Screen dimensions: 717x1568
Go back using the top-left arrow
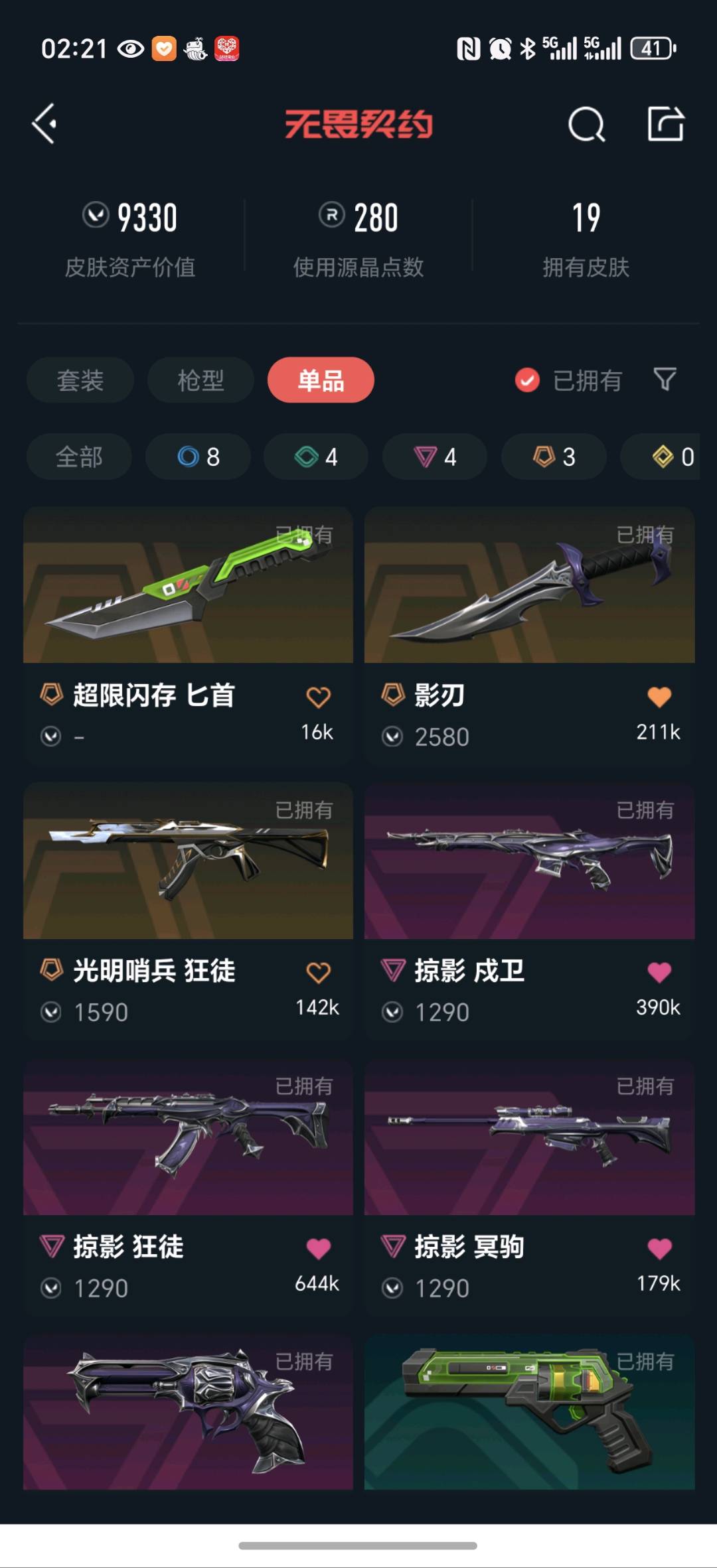pyautogui.click(x=45, y=123)
